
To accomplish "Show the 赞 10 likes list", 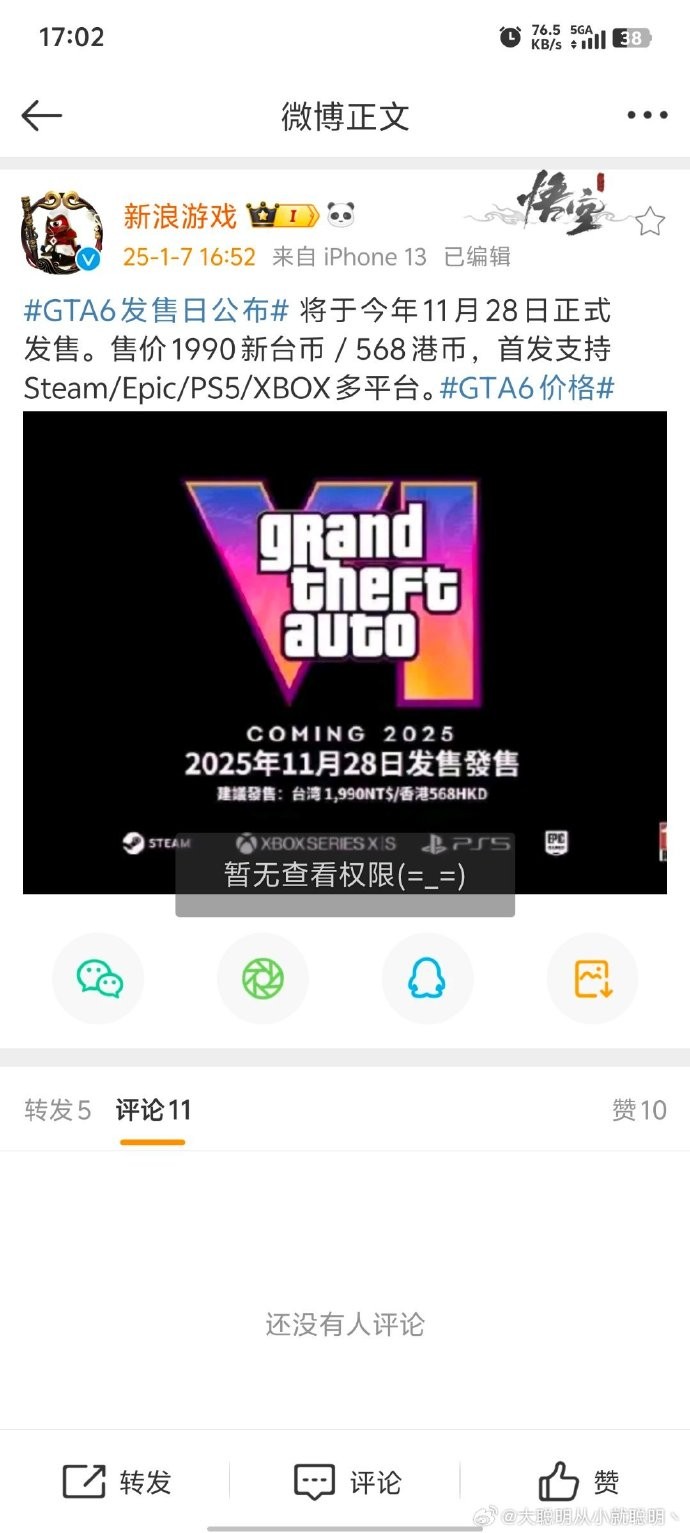I will (638, 1110).
